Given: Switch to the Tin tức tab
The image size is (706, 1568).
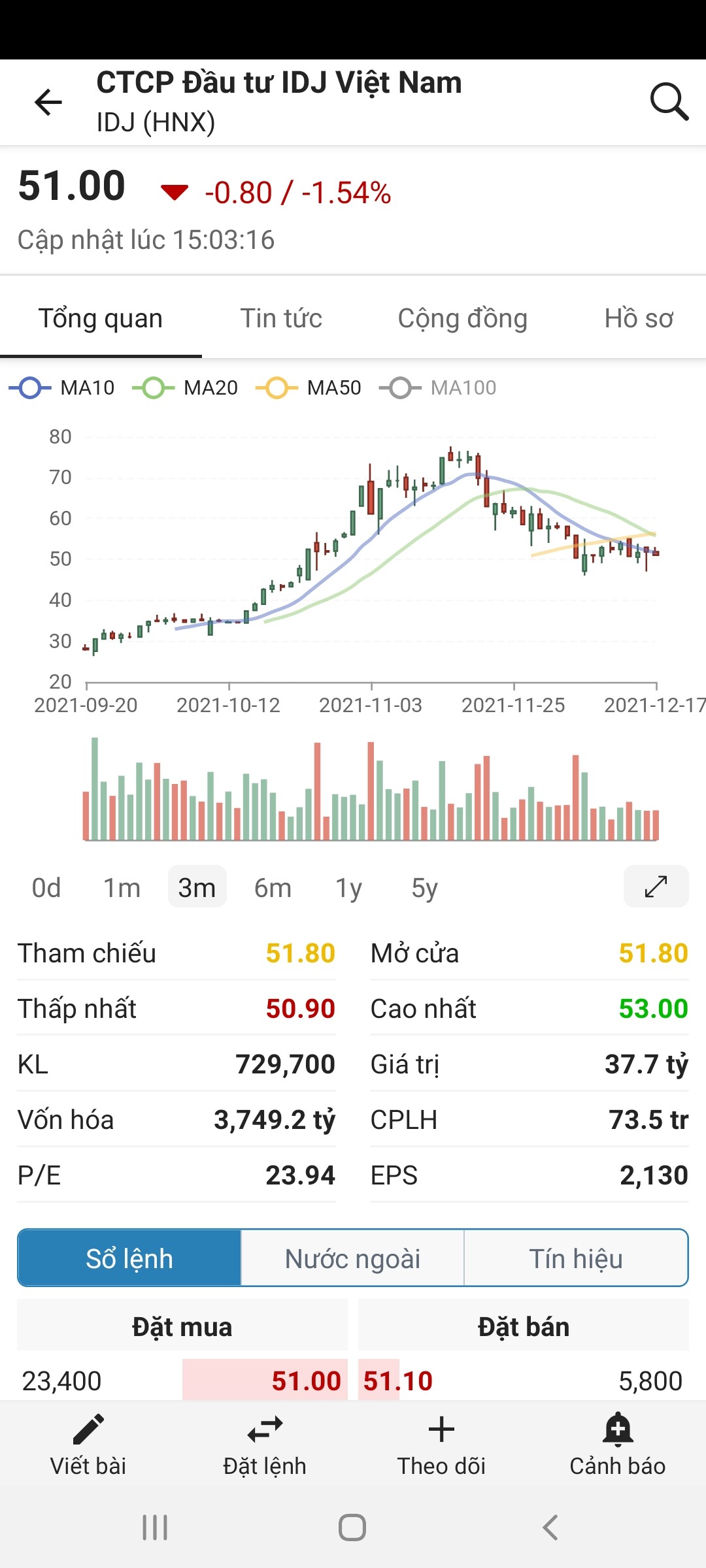Looking at the screenshot, I should (281, 319).
